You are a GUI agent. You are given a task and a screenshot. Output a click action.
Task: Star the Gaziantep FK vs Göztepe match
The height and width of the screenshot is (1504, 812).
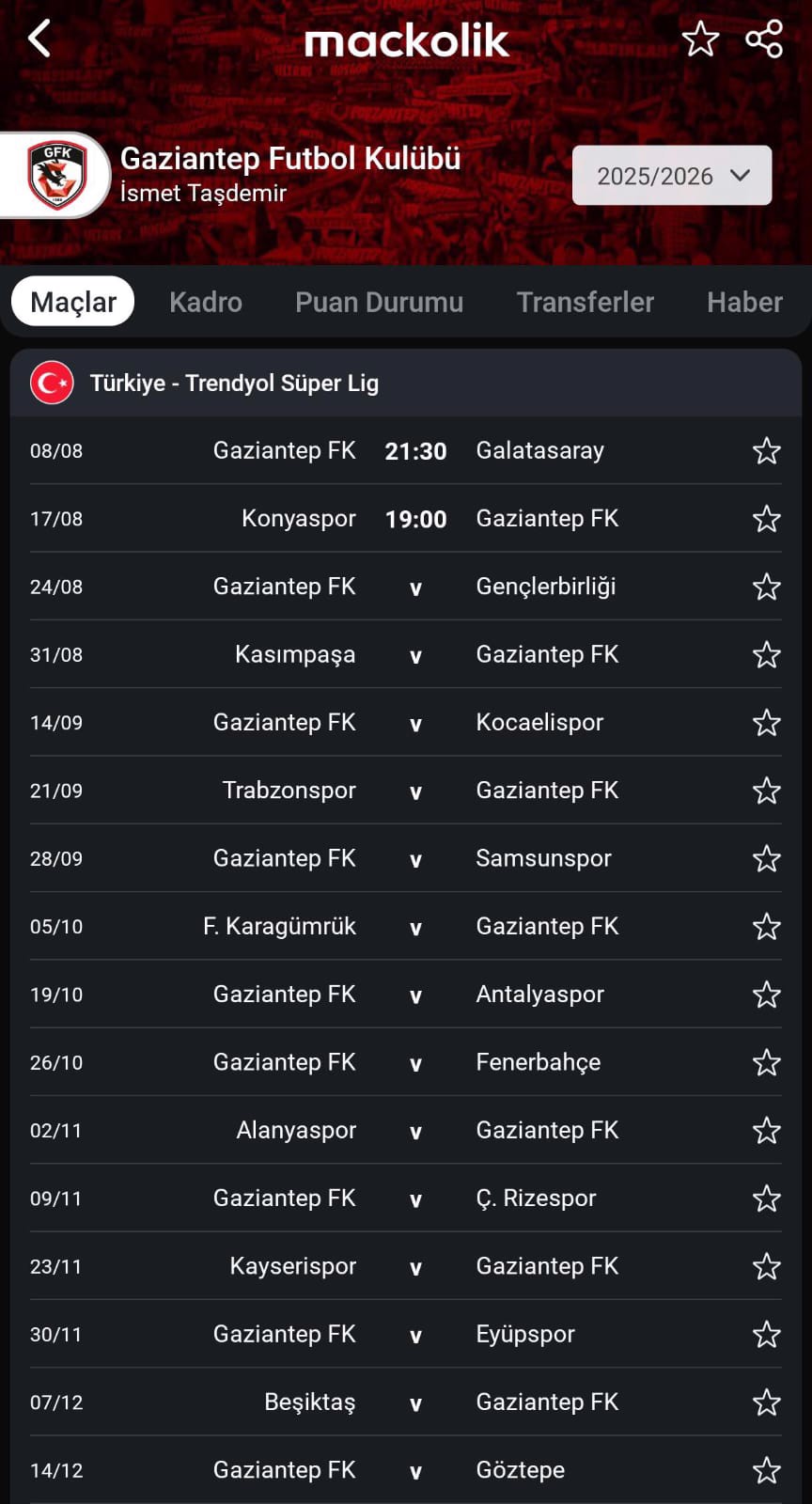[x=767, y=1470]
